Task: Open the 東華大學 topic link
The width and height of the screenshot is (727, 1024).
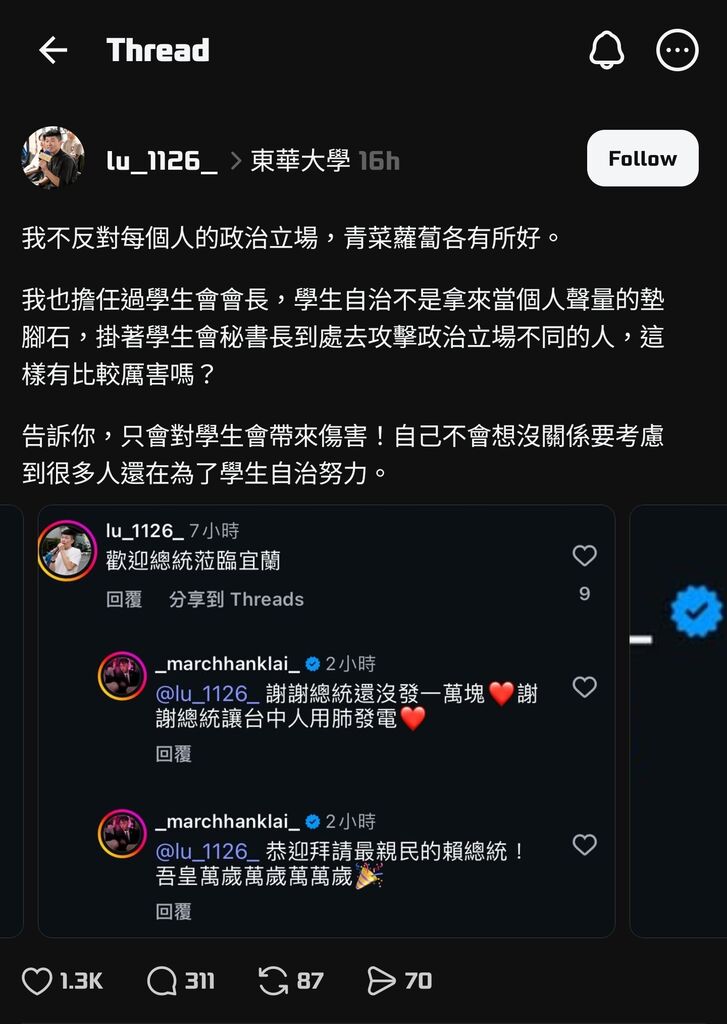Action: (x=300, y=160)
